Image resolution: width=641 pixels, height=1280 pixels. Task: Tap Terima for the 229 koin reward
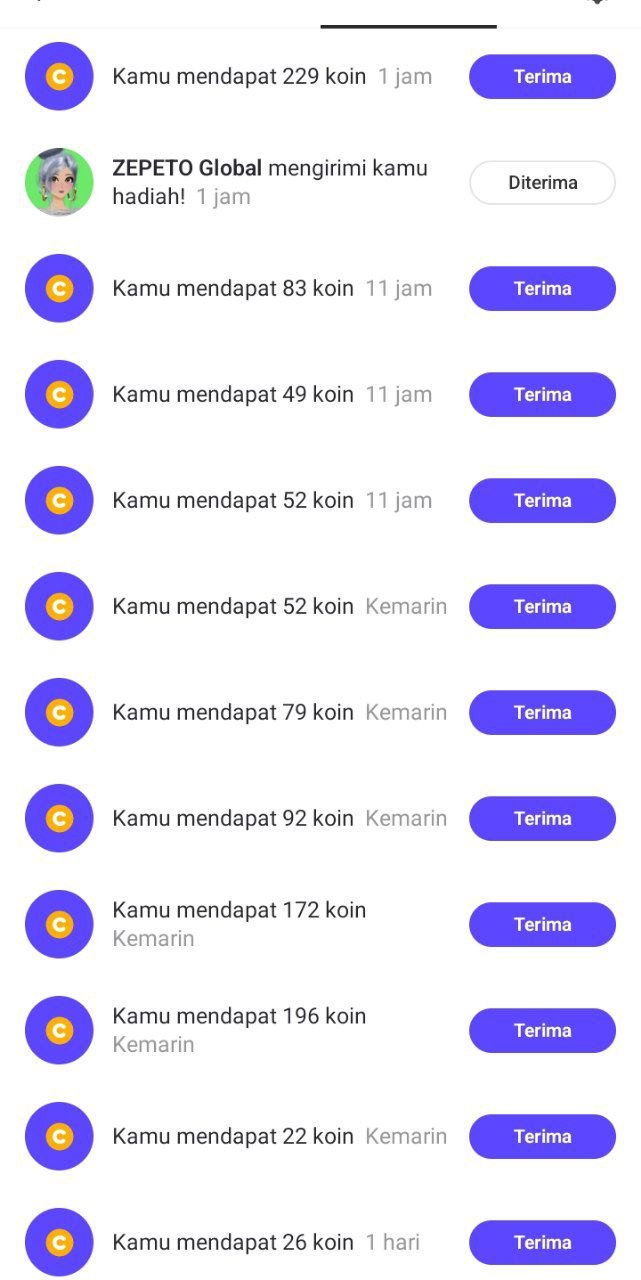pyautogui.click(x=542, y=77)
